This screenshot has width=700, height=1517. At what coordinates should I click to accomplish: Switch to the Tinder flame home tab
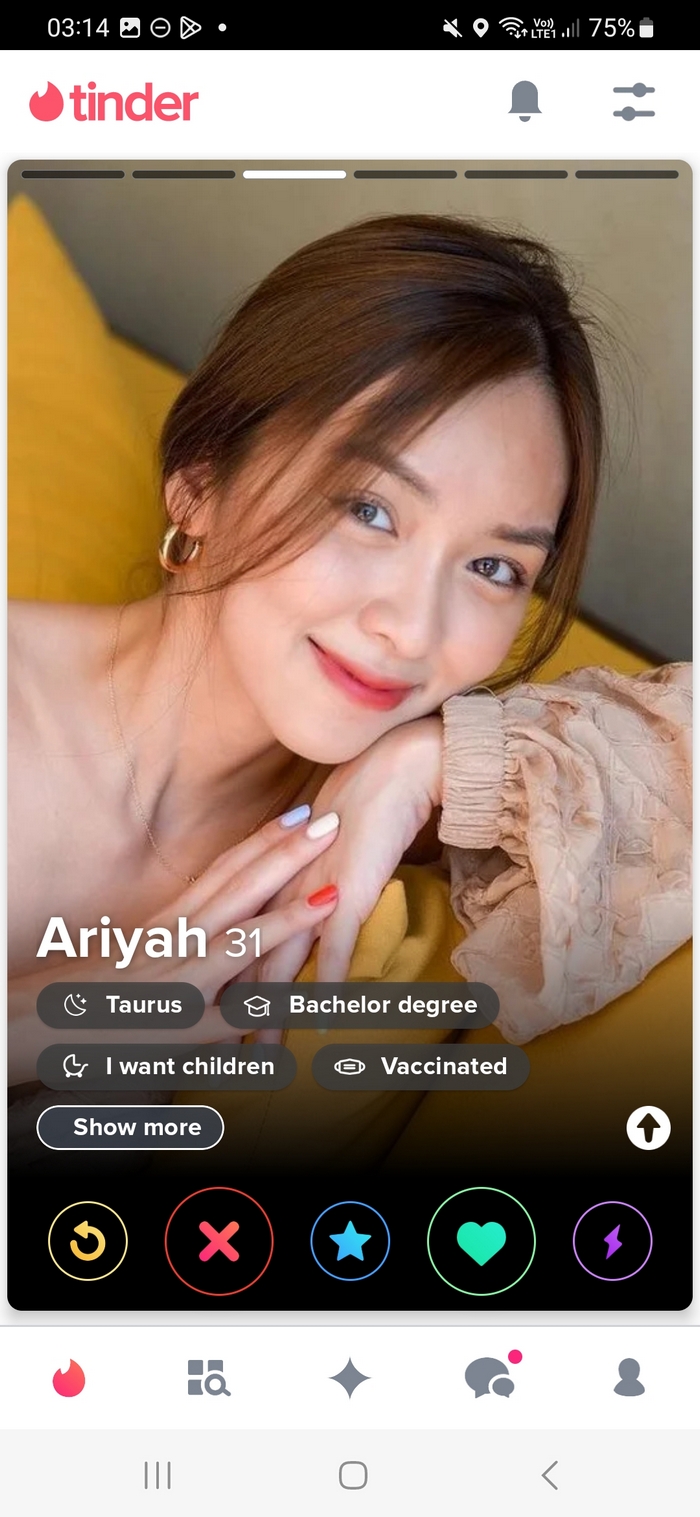click(70, 1379)
